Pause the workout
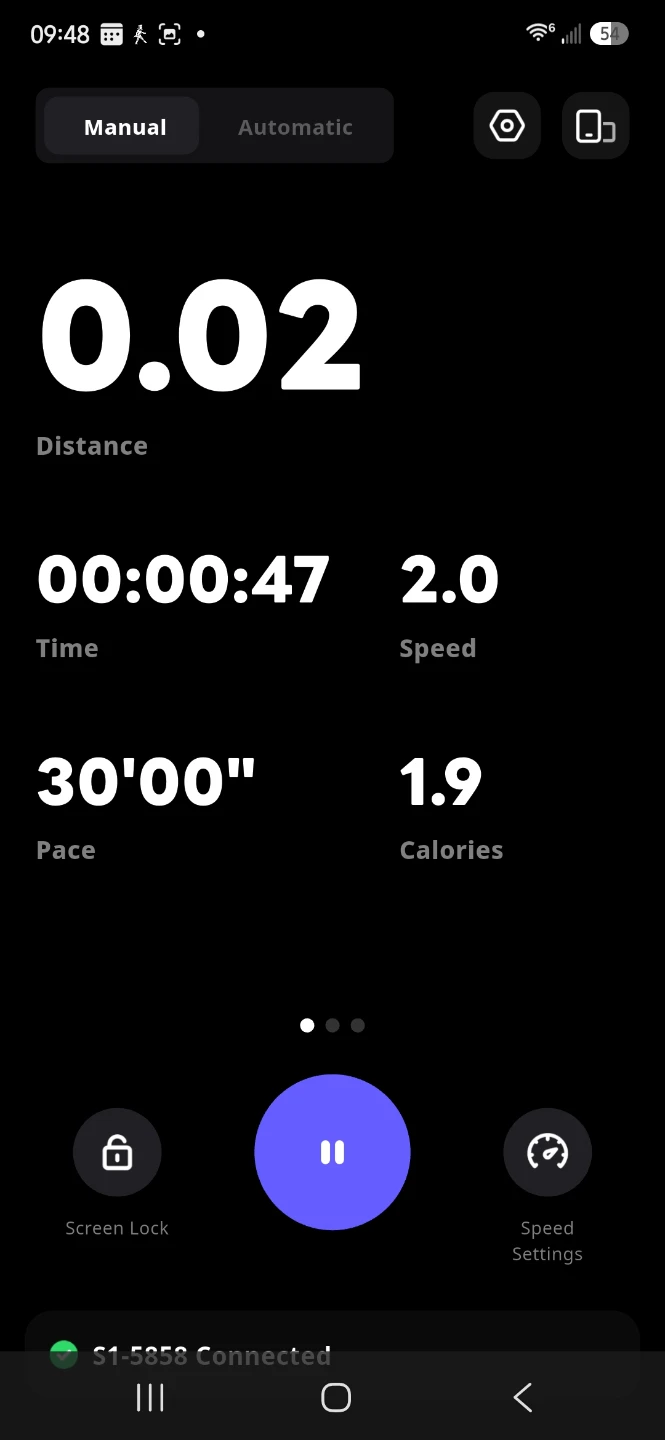This screenshot has width=665, height=1440. [x=332, y=1152]
